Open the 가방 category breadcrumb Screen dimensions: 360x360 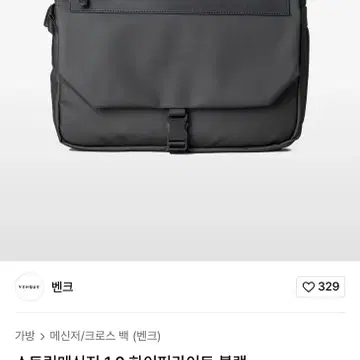click(25, 336)
